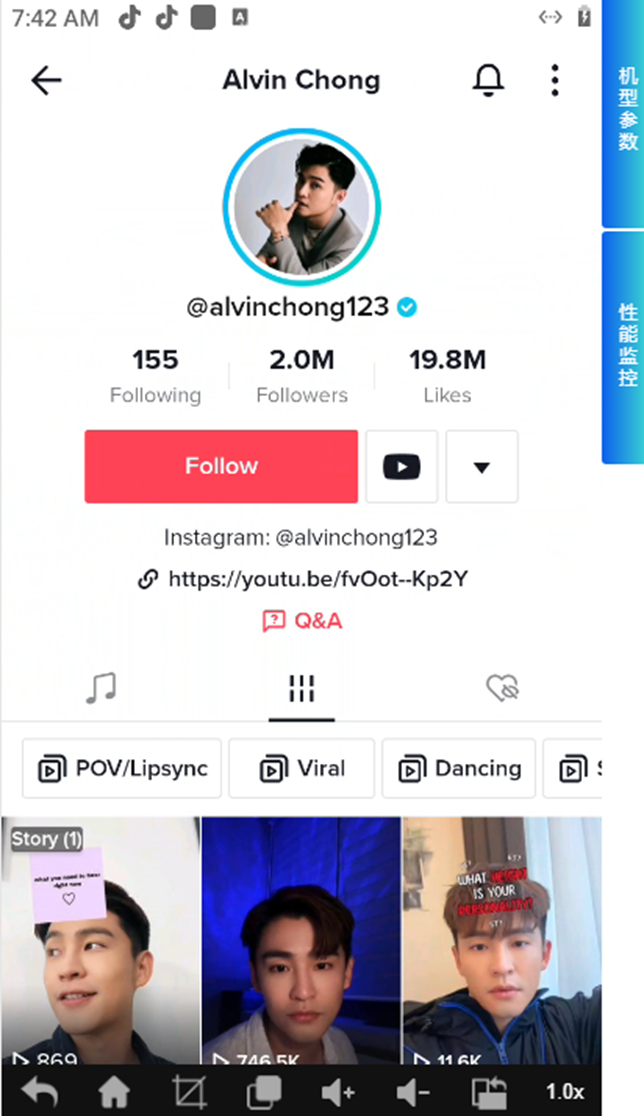View Alvin Chong's profile picture
Image resolution: width=644 pixels, height=1116 pixels.
click(301, 207)
